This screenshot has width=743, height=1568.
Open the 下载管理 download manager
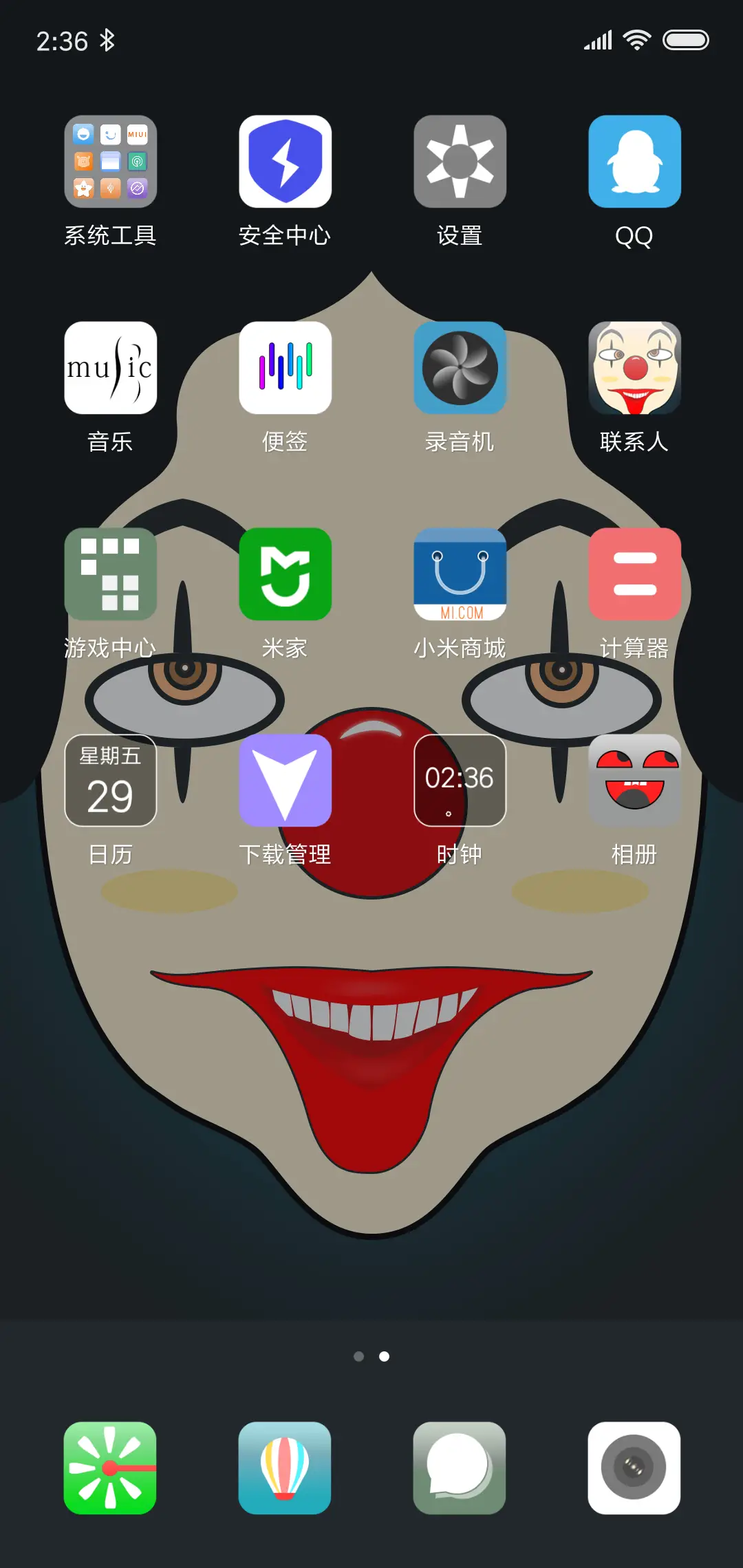tap(285, 779)
